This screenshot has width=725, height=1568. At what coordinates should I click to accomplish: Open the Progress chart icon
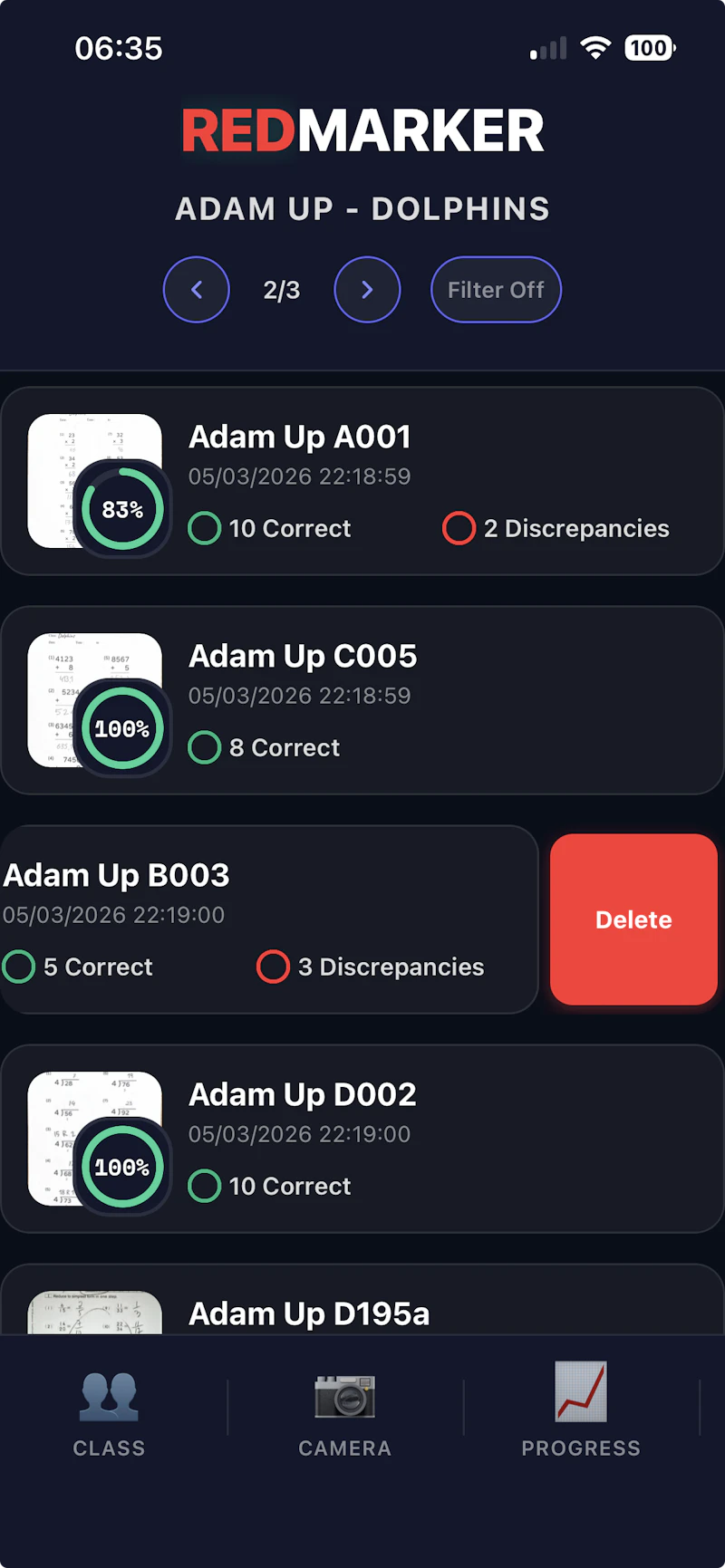581,1392
